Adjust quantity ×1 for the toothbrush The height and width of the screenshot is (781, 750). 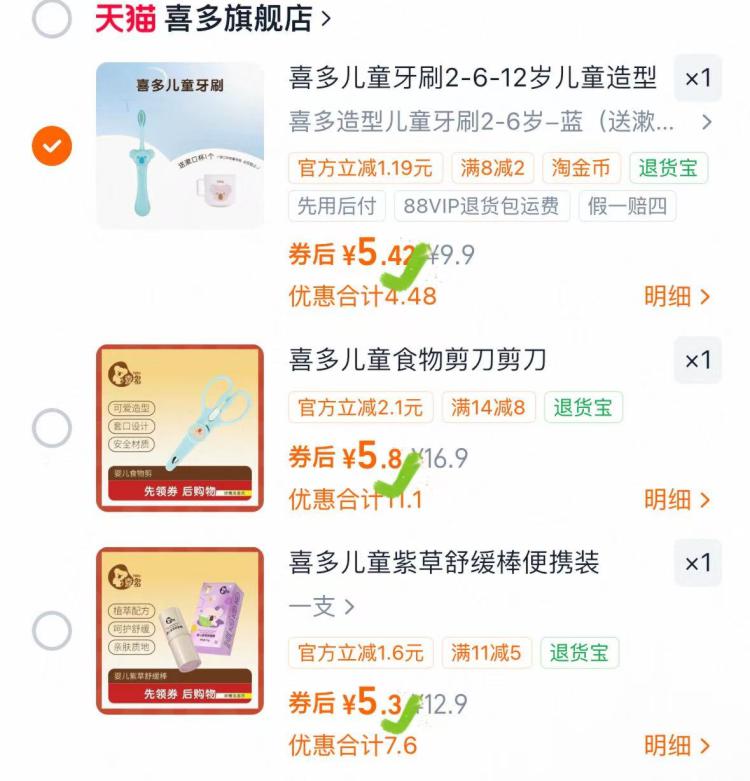point(697,78)
